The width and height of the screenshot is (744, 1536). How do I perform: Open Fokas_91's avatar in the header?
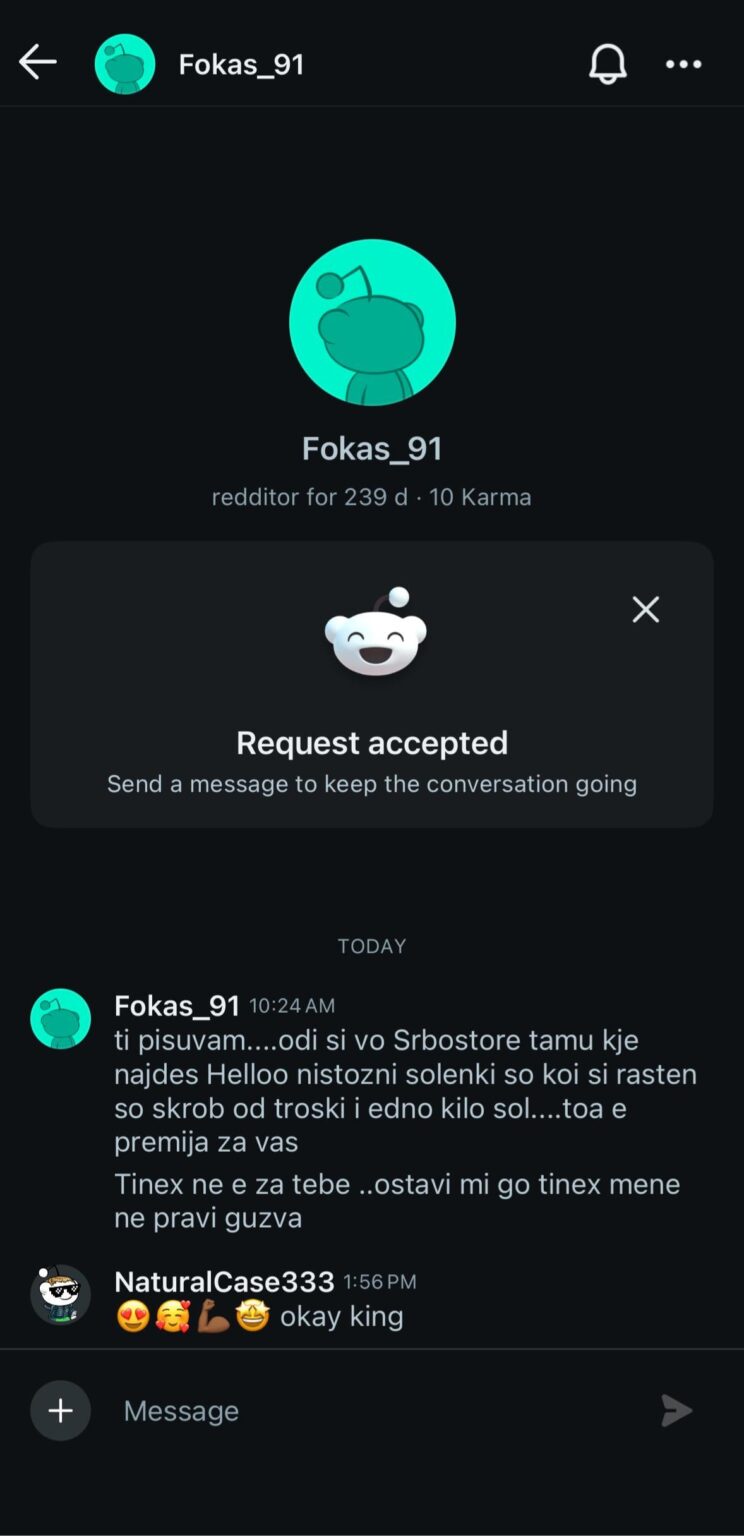tap(124, 62)
